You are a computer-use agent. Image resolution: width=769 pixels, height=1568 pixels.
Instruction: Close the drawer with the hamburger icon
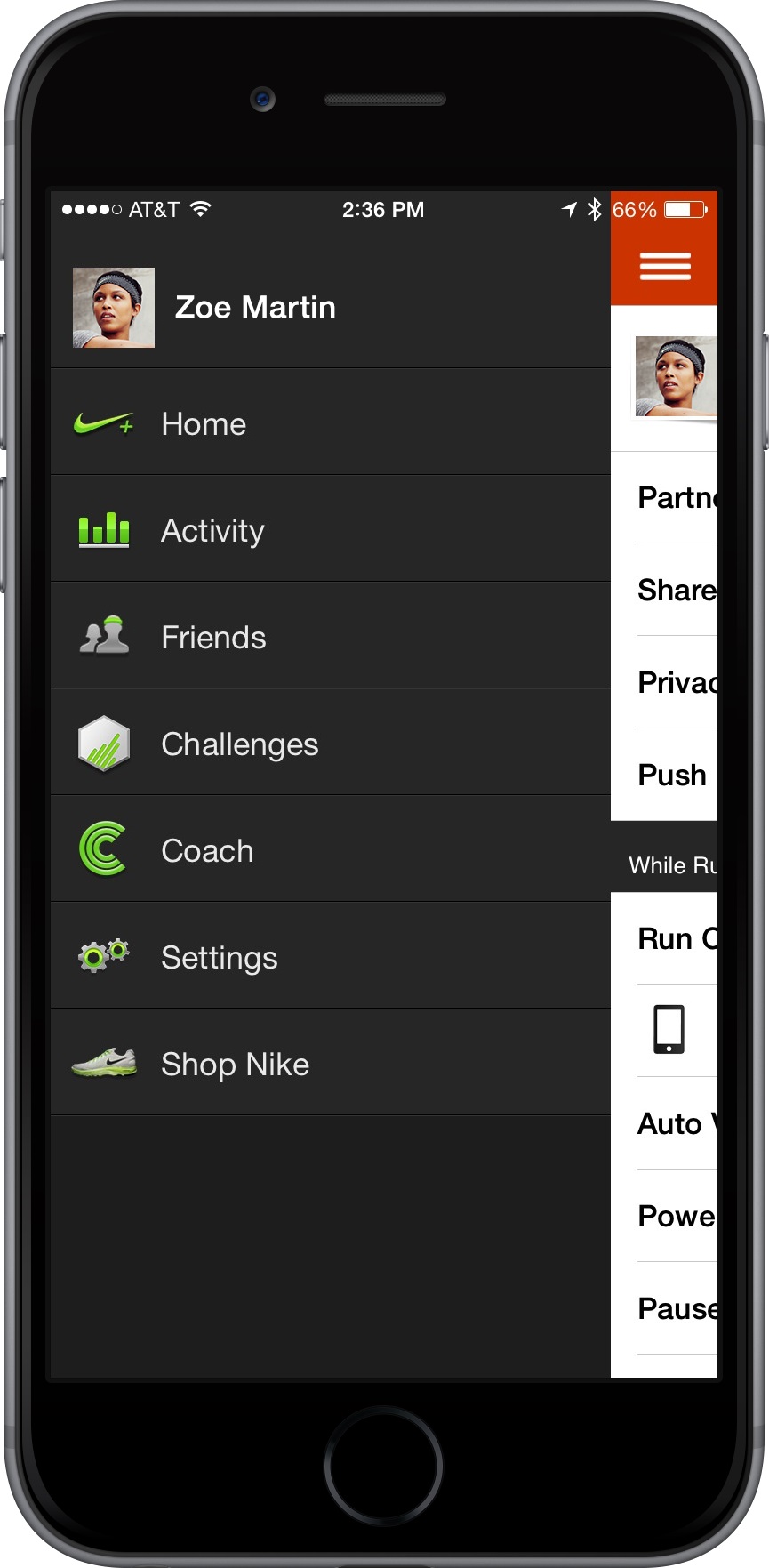pos(665,266)
